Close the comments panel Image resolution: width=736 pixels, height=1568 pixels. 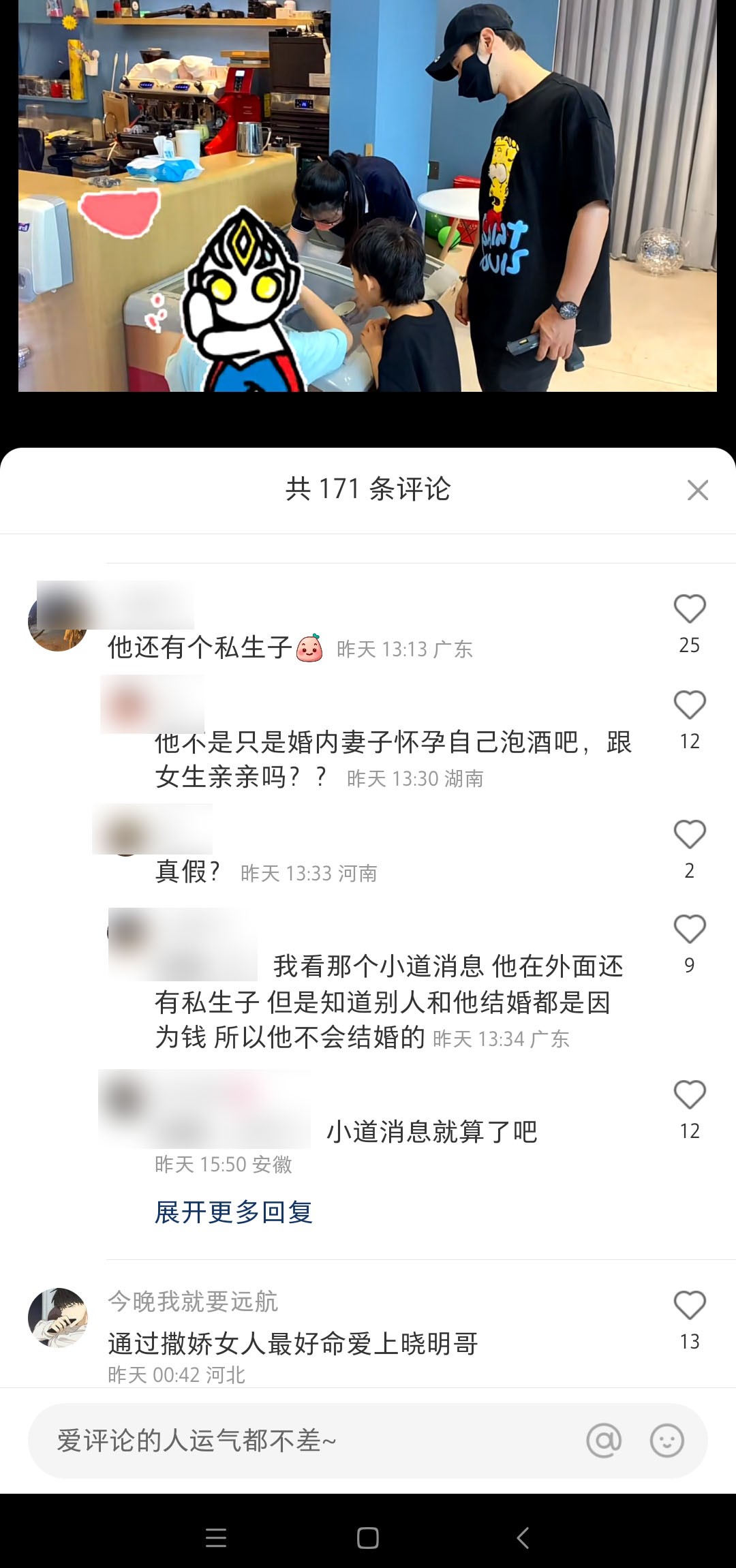(x=697, y=490)
